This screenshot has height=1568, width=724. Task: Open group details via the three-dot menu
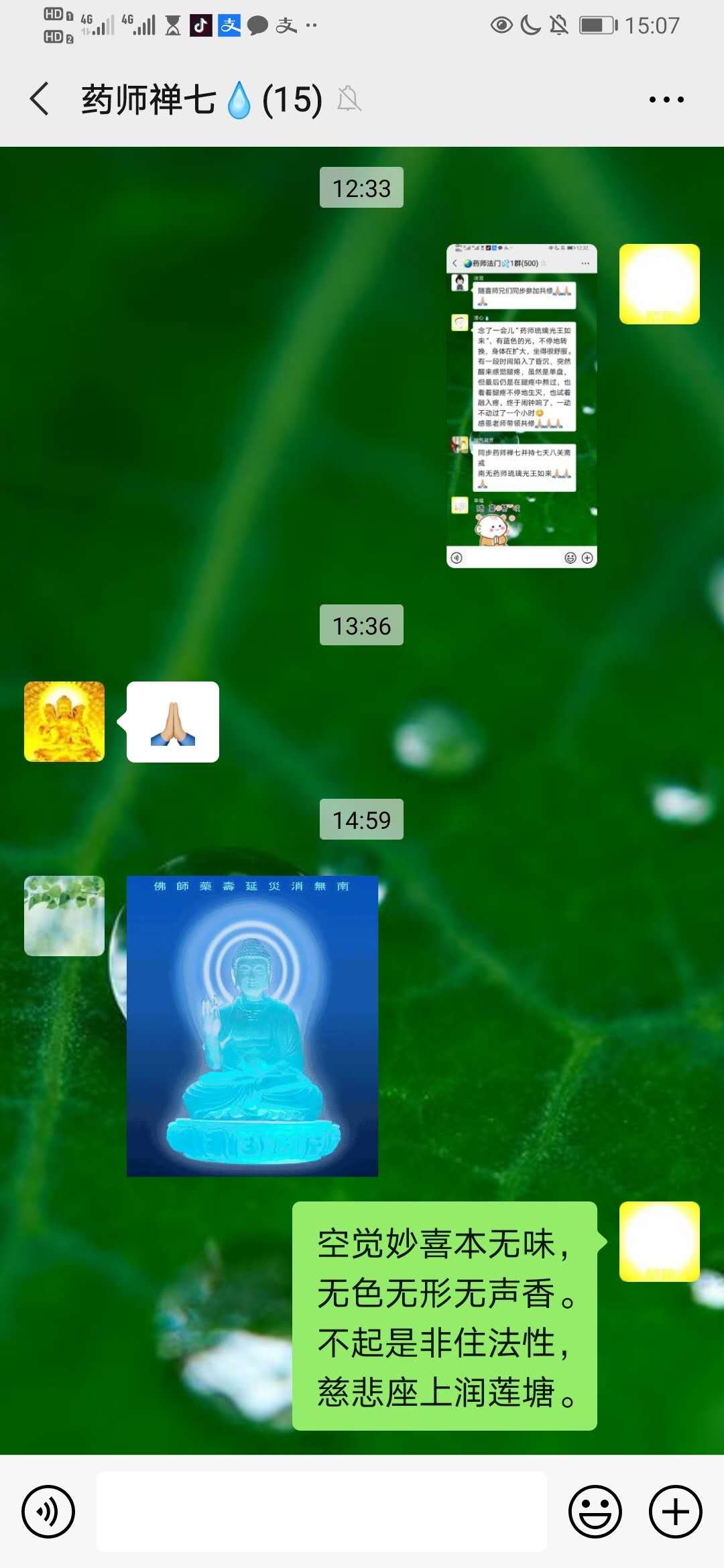click(665, 98)
